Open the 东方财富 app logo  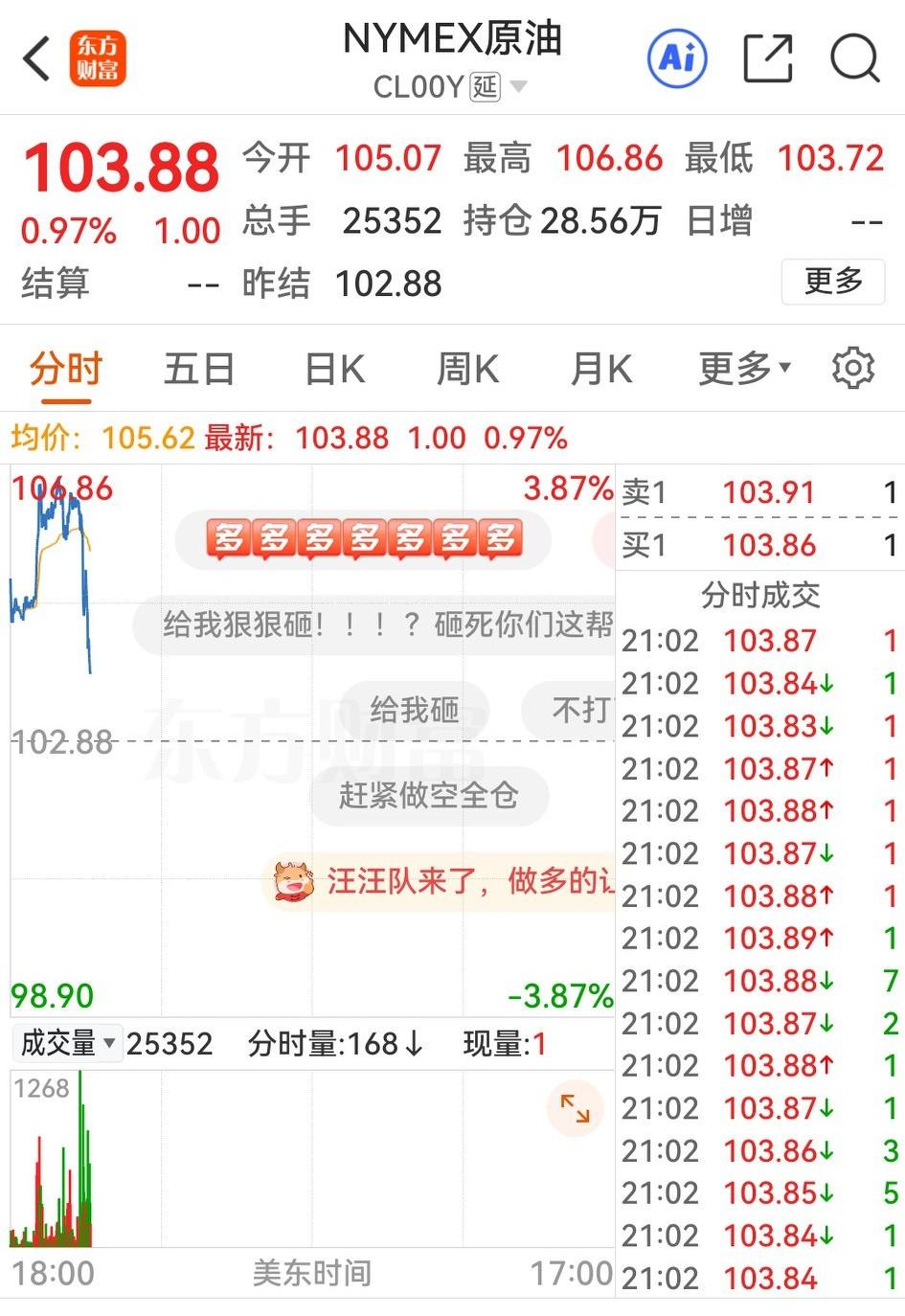tap(96, 57)
